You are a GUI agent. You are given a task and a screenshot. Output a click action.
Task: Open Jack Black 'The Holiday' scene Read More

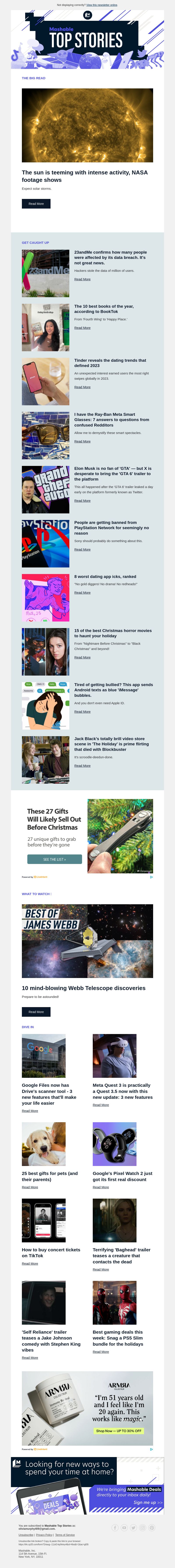(82, 766)
